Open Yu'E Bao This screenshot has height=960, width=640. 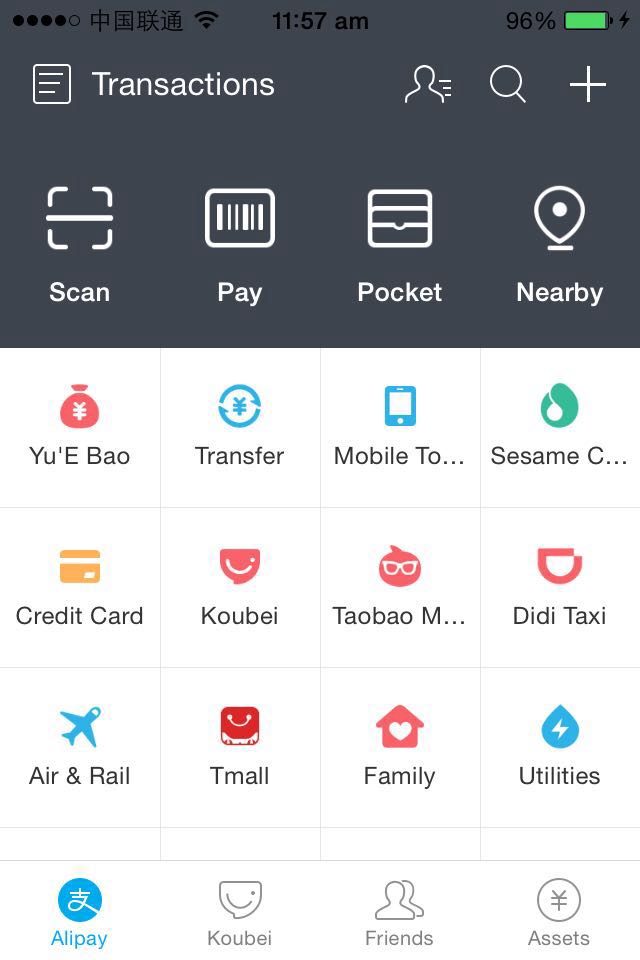click(x=80, y=428)
